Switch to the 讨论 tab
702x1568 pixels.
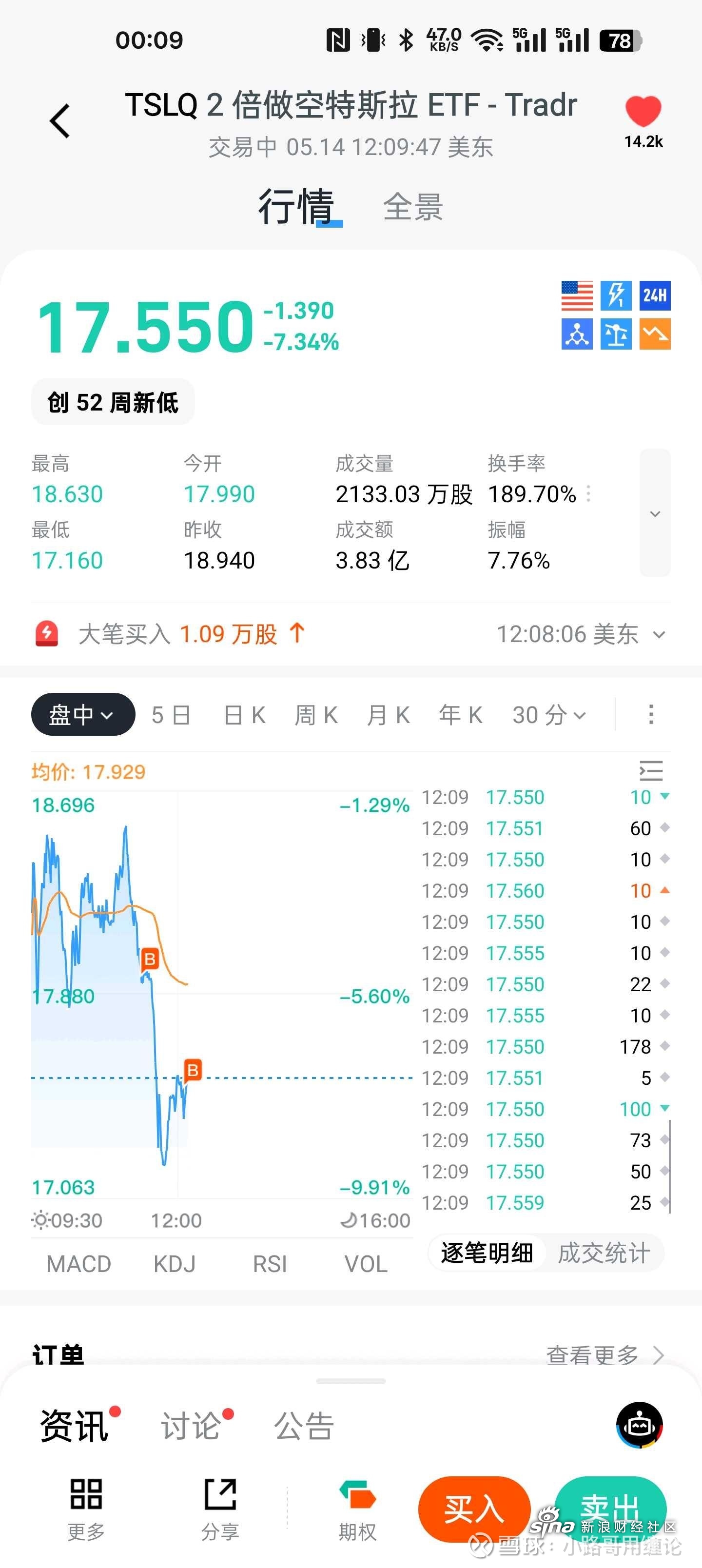tap(191, 1426)
